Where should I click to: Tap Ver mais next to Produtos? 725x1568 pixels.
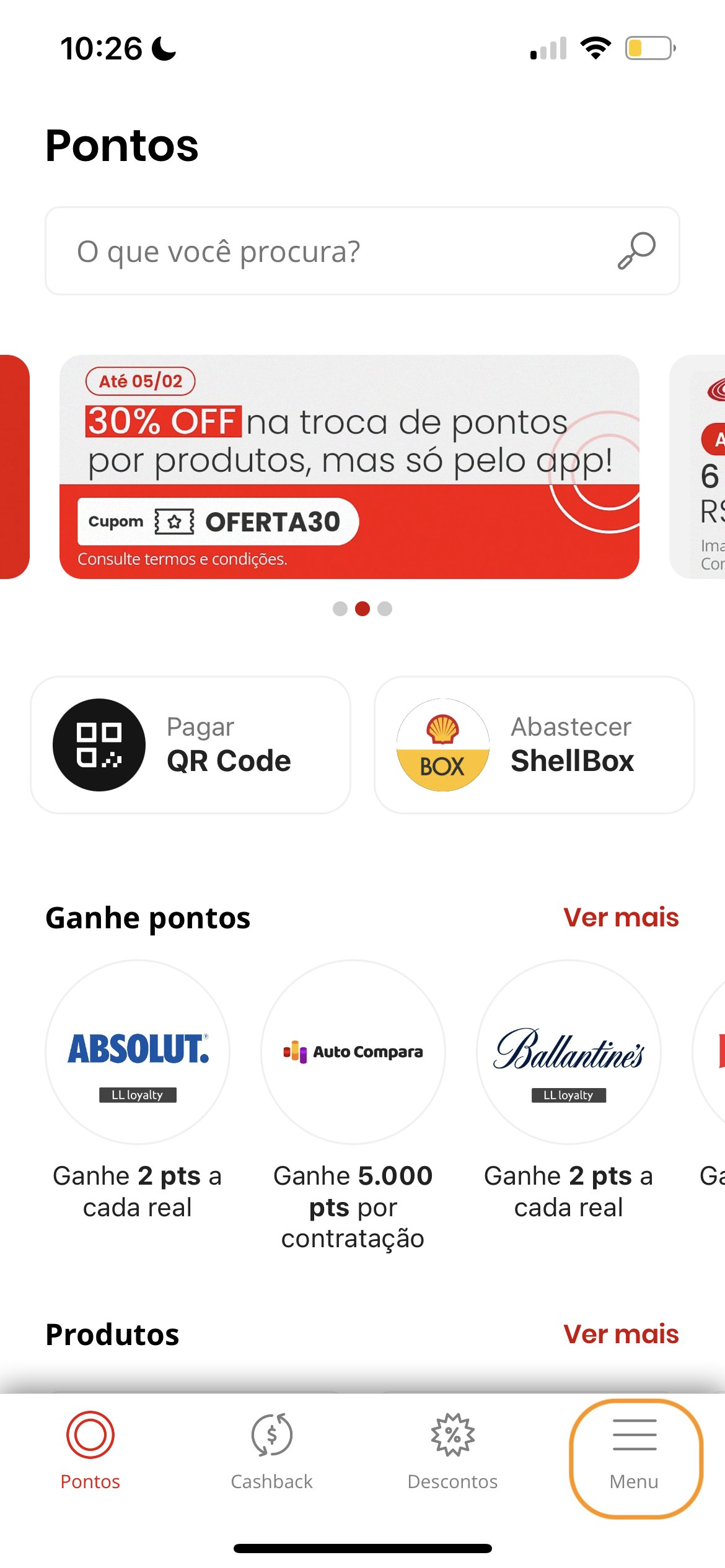point(621,1334)
